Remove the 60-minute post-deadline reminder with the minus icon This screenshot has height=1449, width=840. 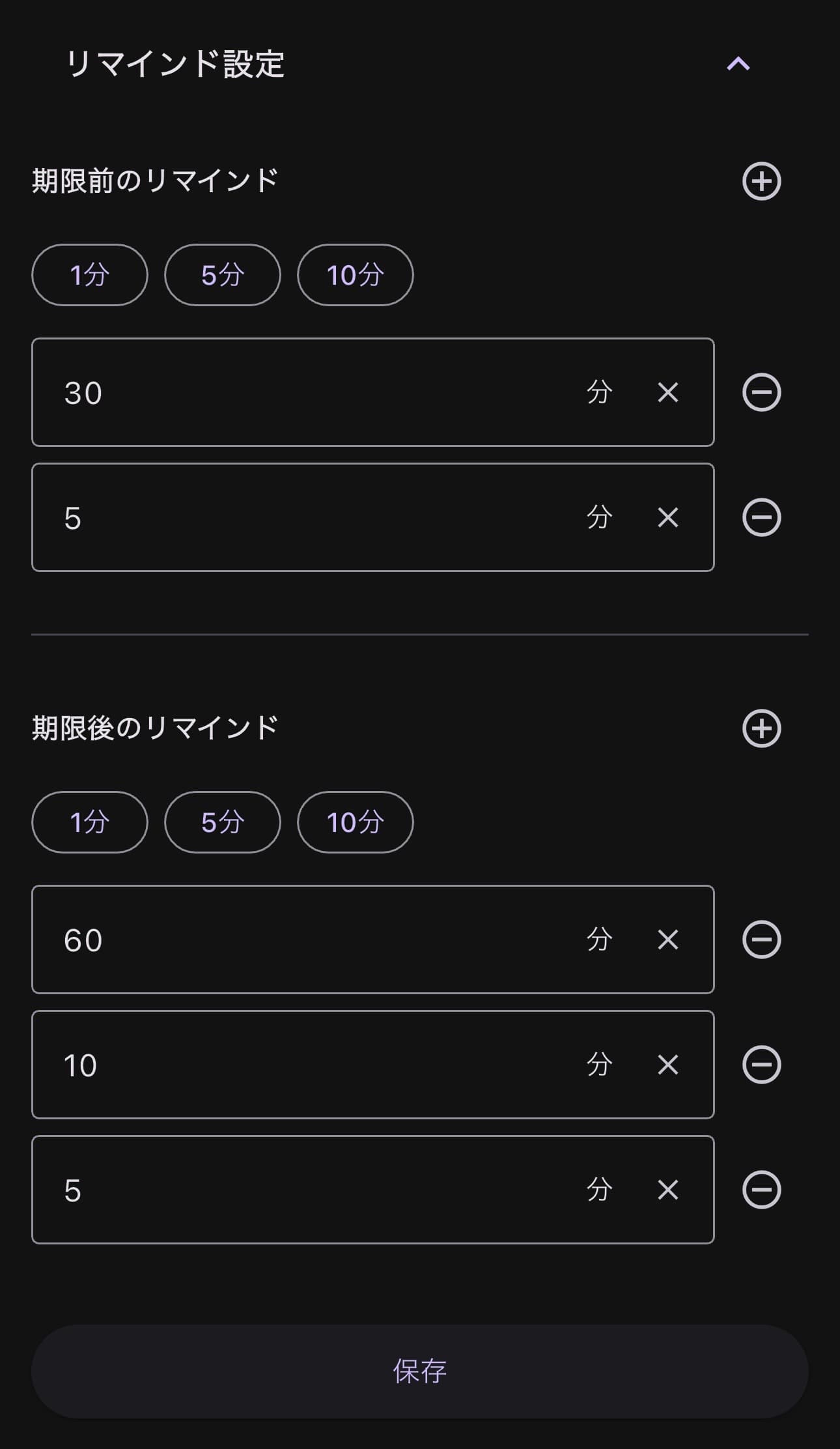pyautogui.click(x=761, y=940)
